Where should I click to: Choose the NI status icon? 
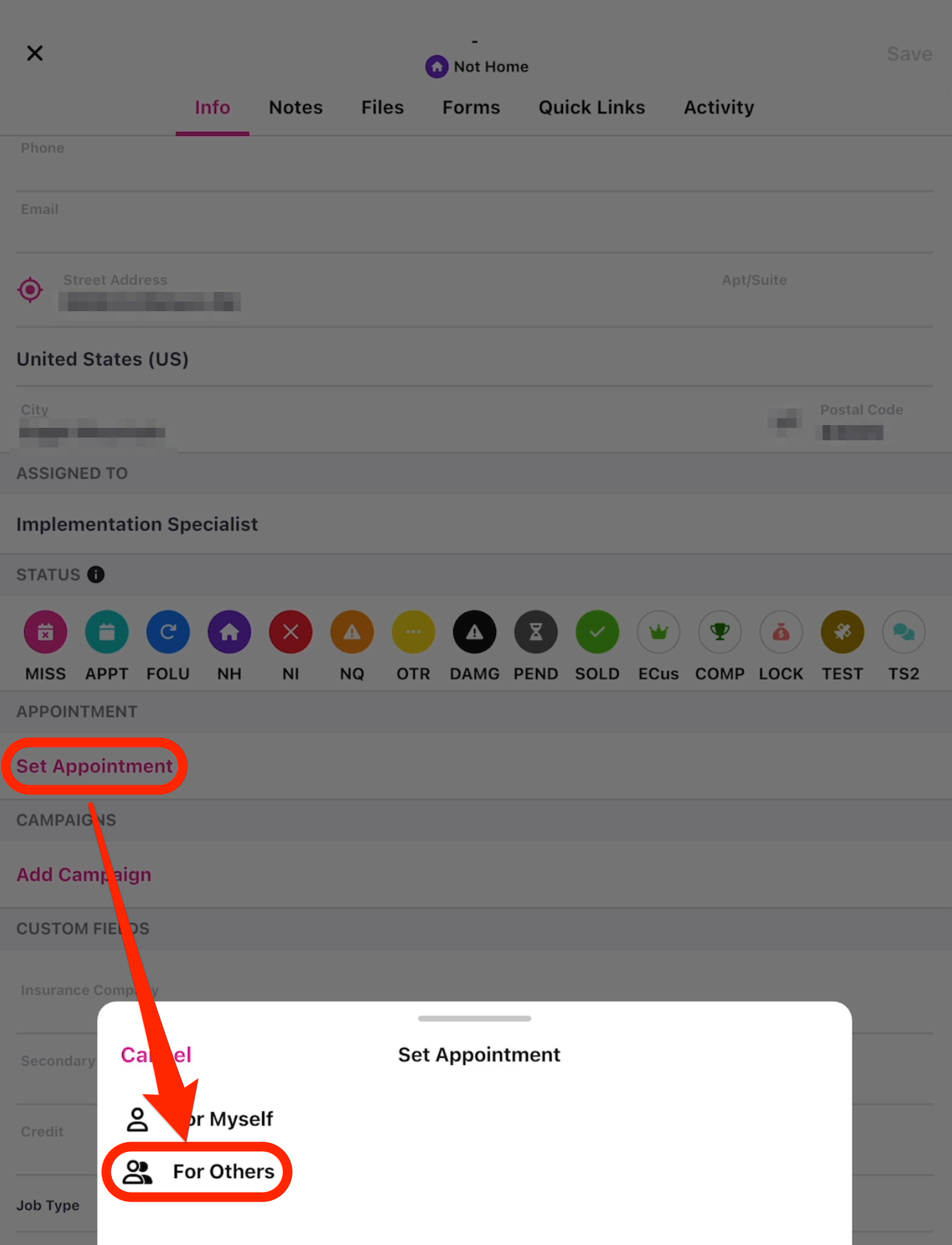[x=290, y=632]
